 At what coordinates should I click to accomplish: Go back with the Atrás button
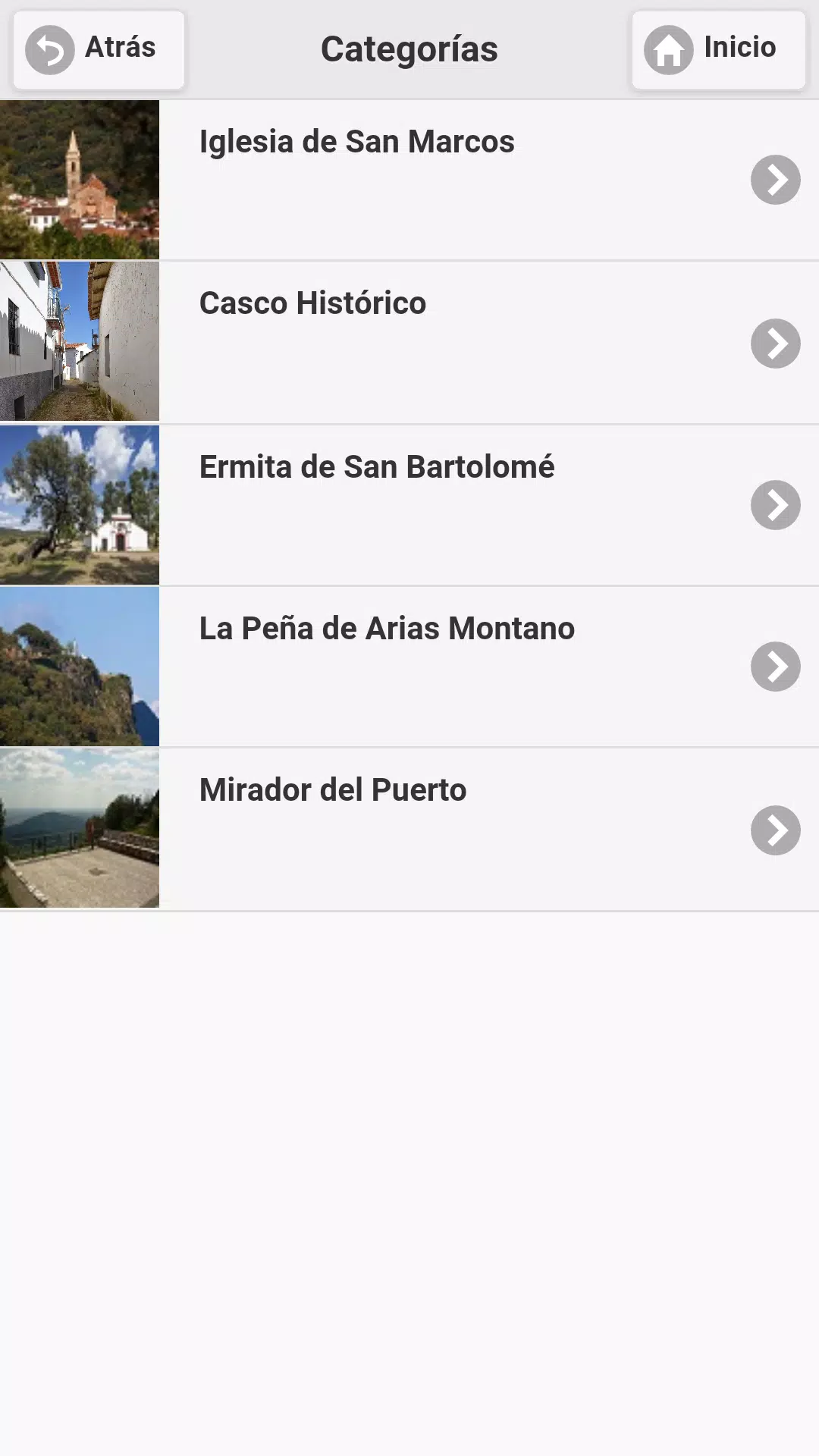pos(99,50)
